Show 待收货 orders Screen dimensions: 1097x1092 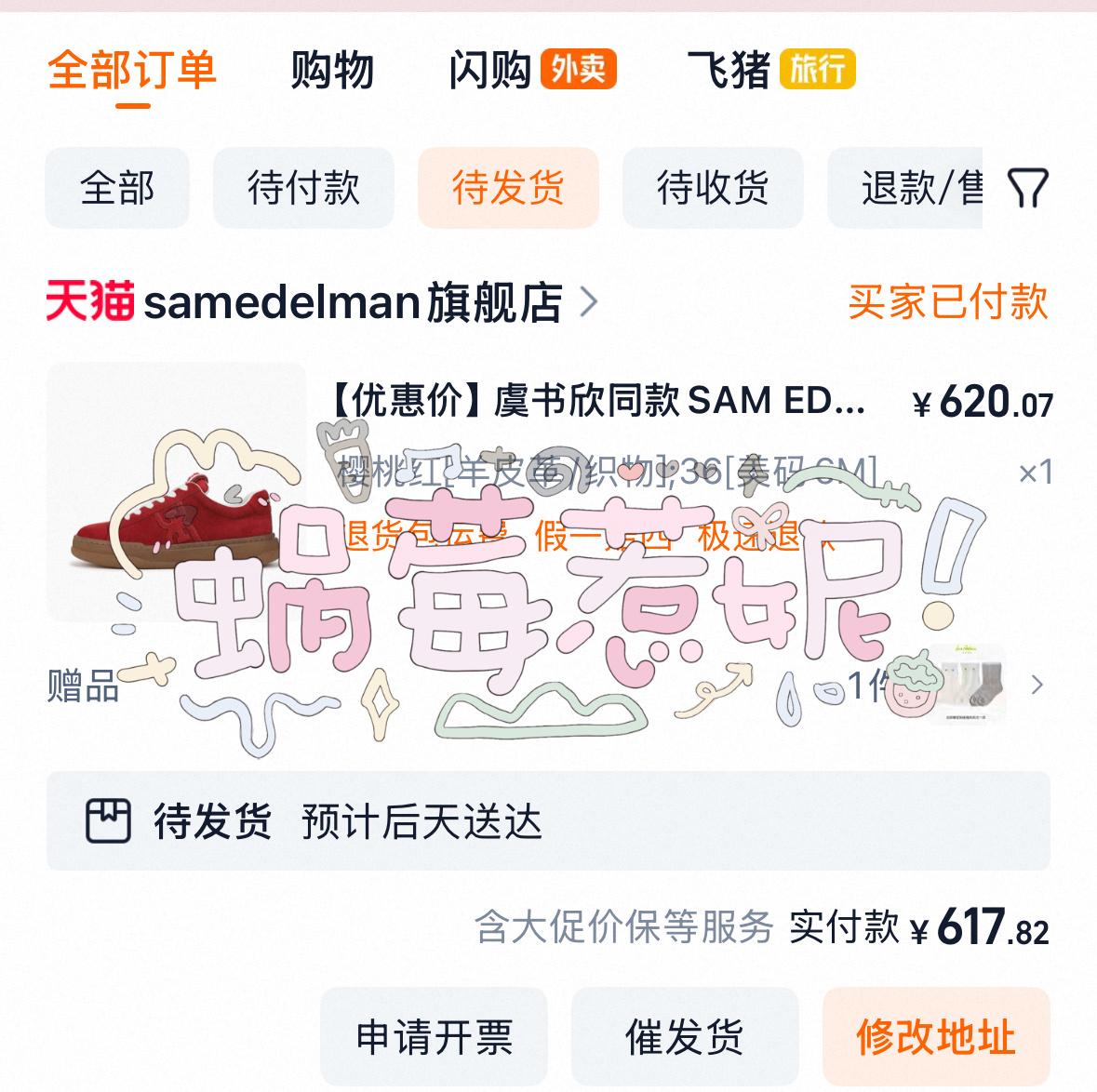pos(713,188)
